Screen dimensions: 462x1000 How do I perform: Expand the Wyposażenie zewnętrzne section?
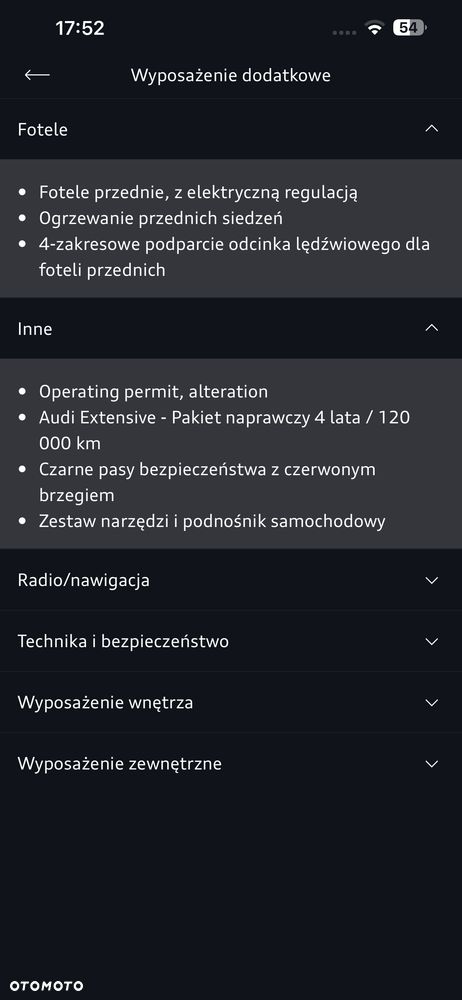(x=231, y=764)
